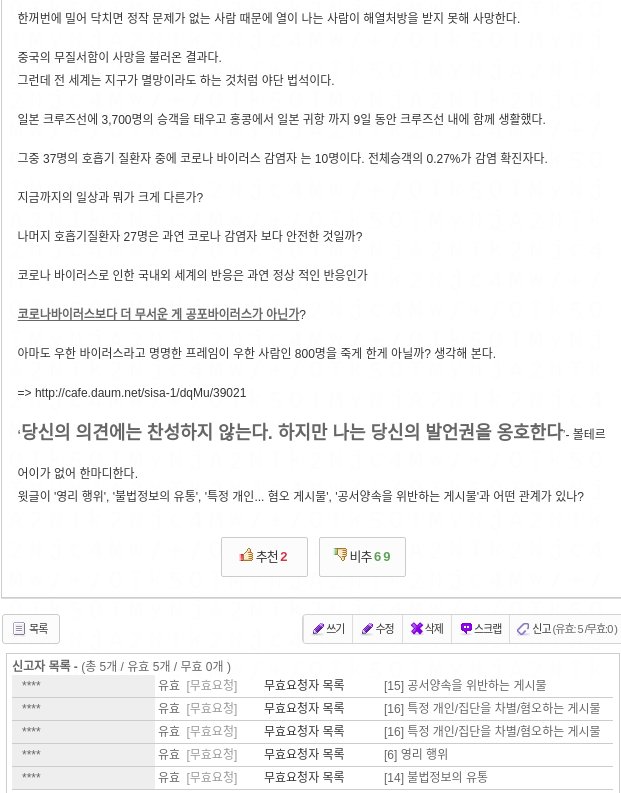Upvote the post with 추천
This screenshot has width=621, height=793.
(264, 556)
